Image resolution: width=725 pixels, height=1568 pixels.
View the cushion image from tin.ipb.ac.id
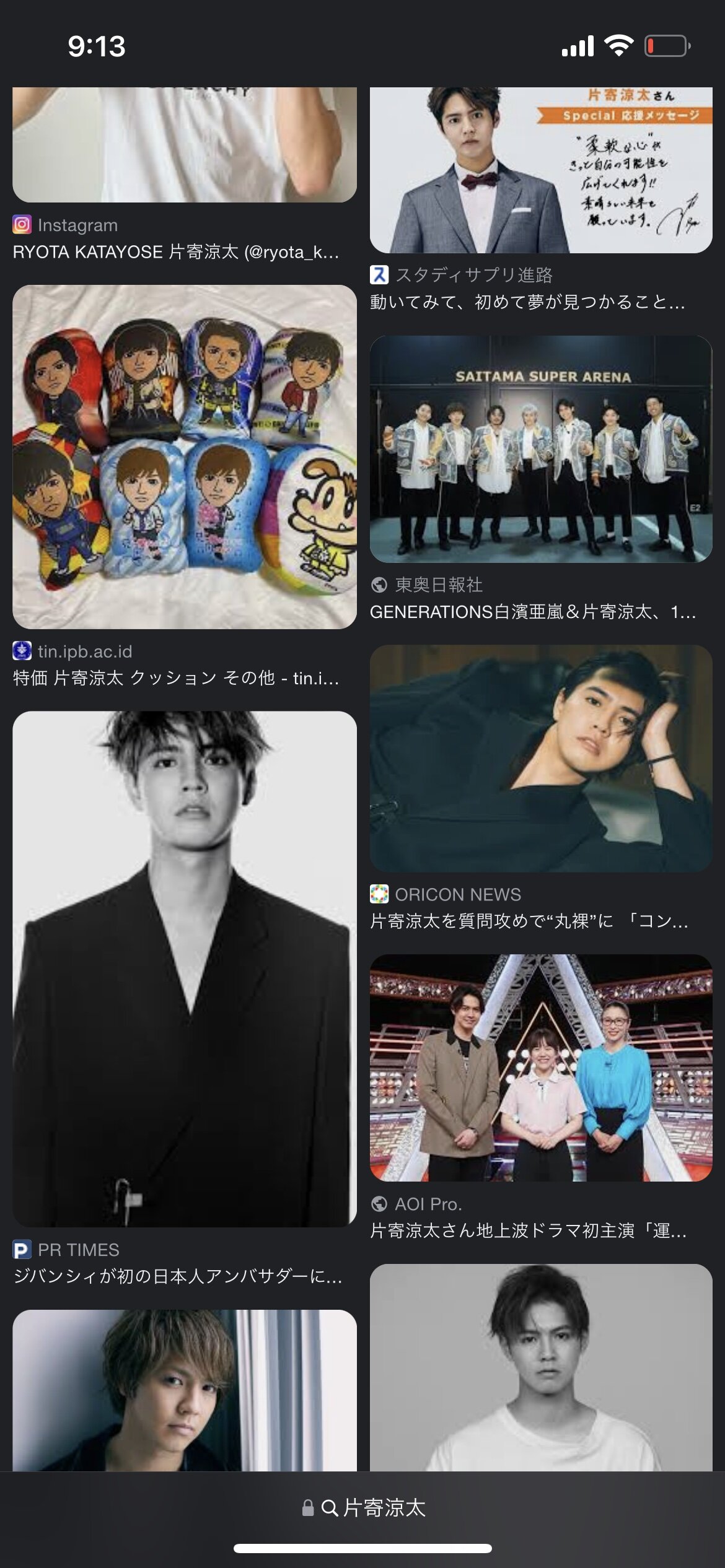point(184,457)
